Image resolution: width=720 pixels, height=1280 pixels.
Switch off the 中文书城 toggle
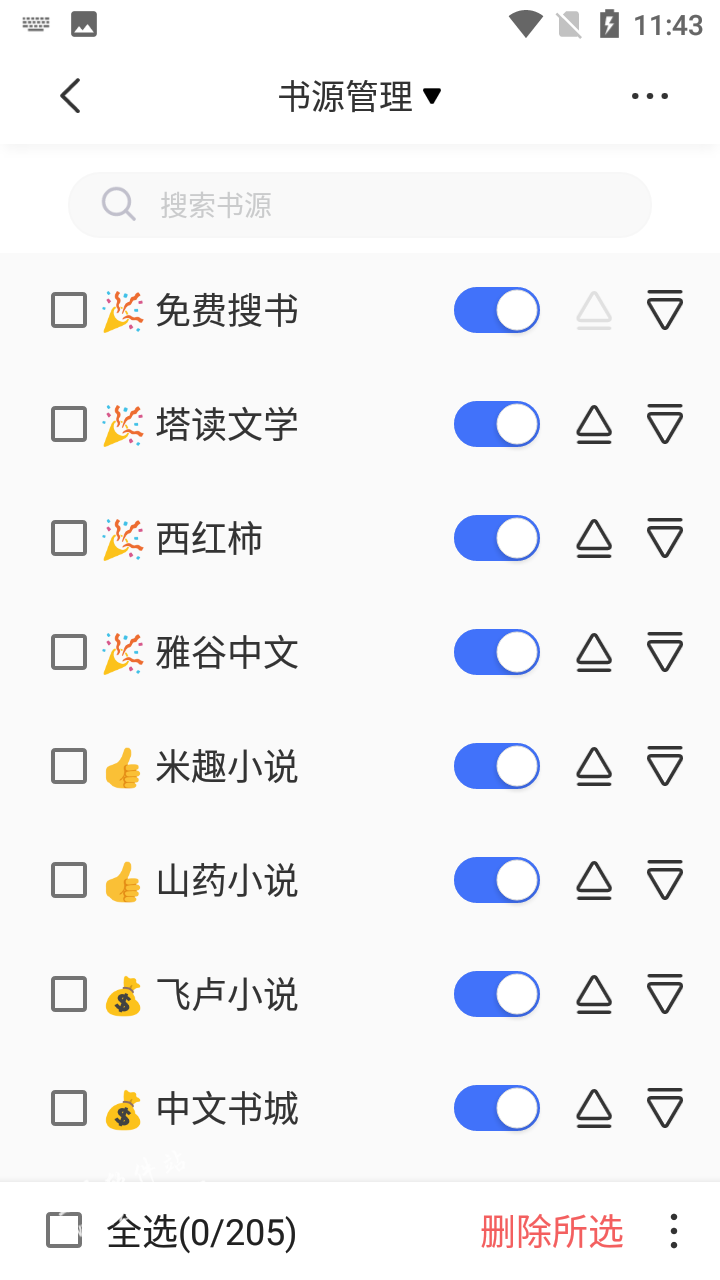497,1108
